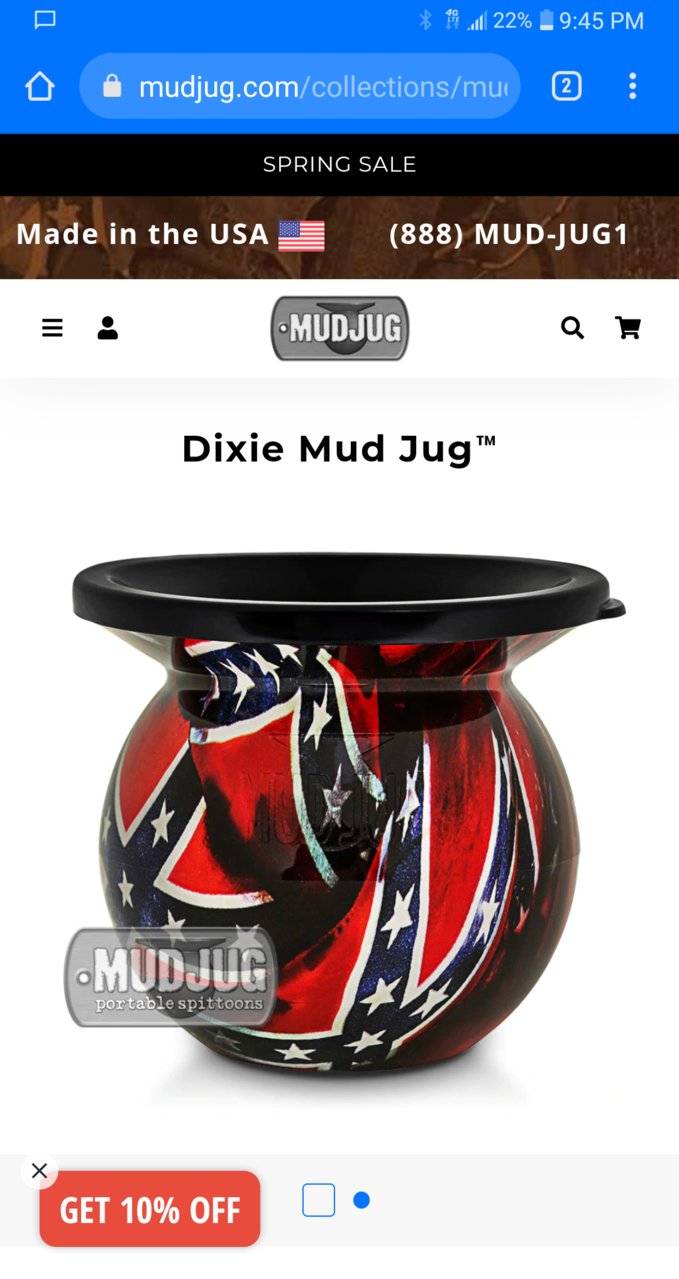This screenshot has height=1279, width=679.
Task: Open the Dixie Mud Jug product image
Action: point(340,810)
